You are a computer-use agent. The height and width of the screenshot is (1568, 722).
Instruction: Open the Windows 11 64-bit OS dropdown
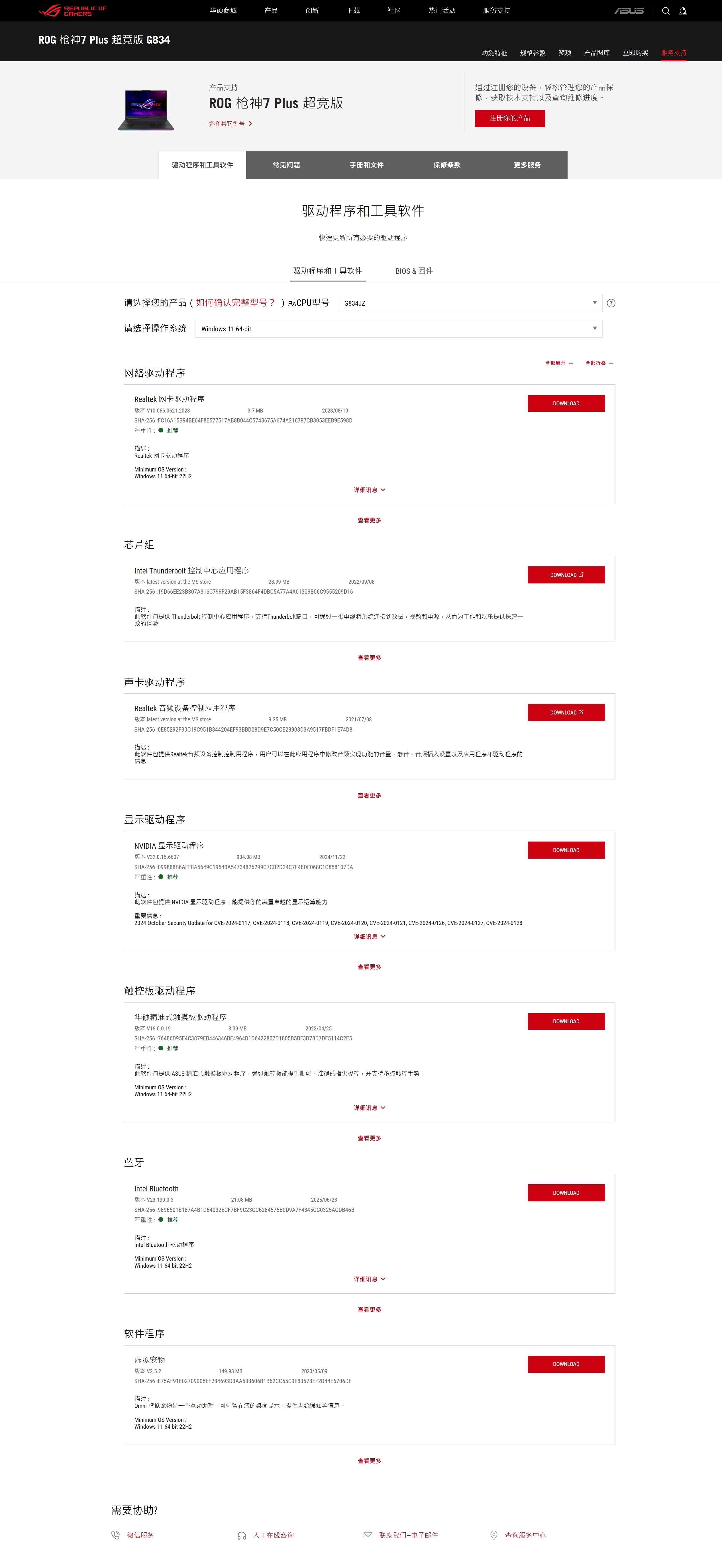398,329
